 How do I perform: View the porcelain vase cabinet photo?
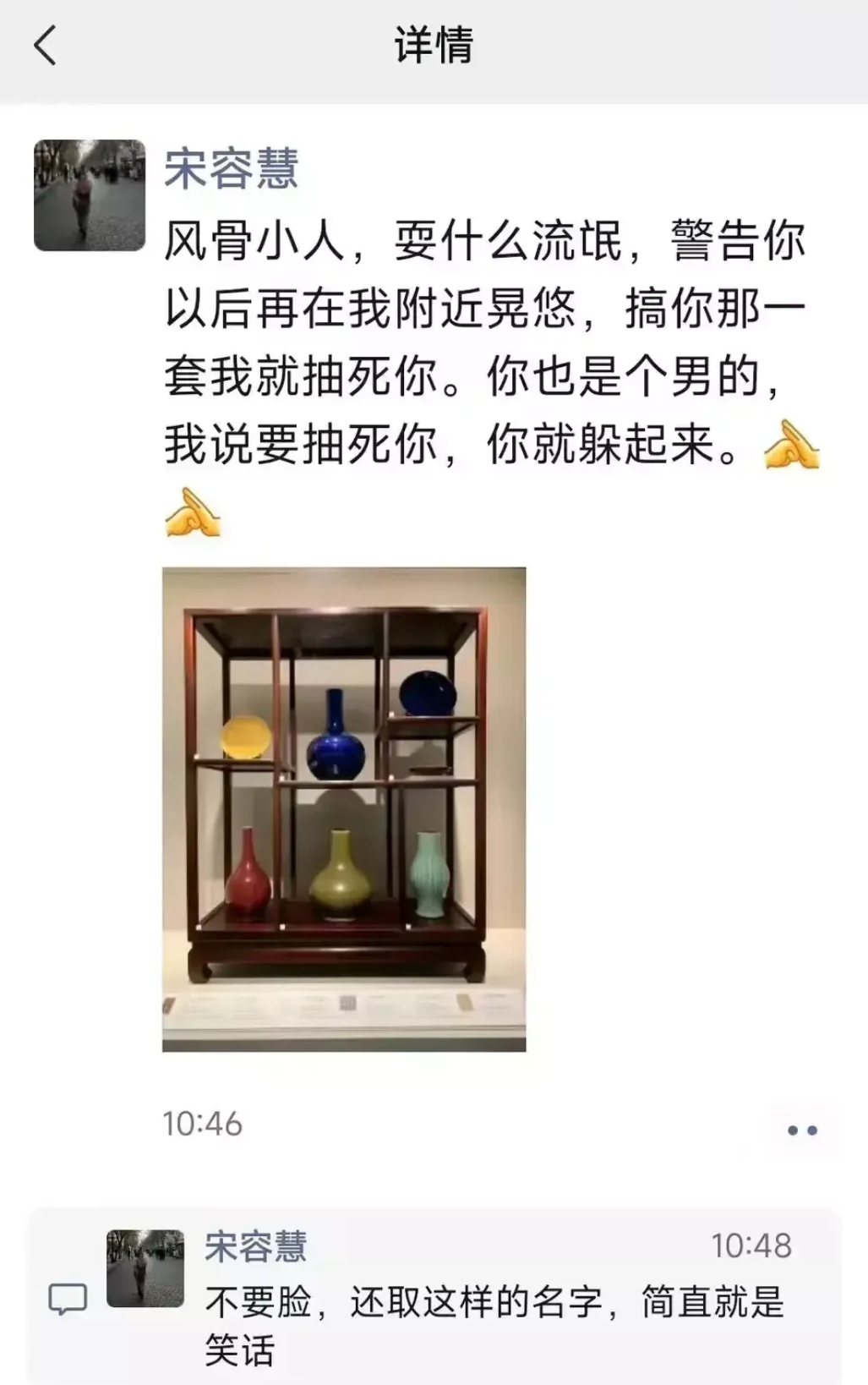[344, 809]
